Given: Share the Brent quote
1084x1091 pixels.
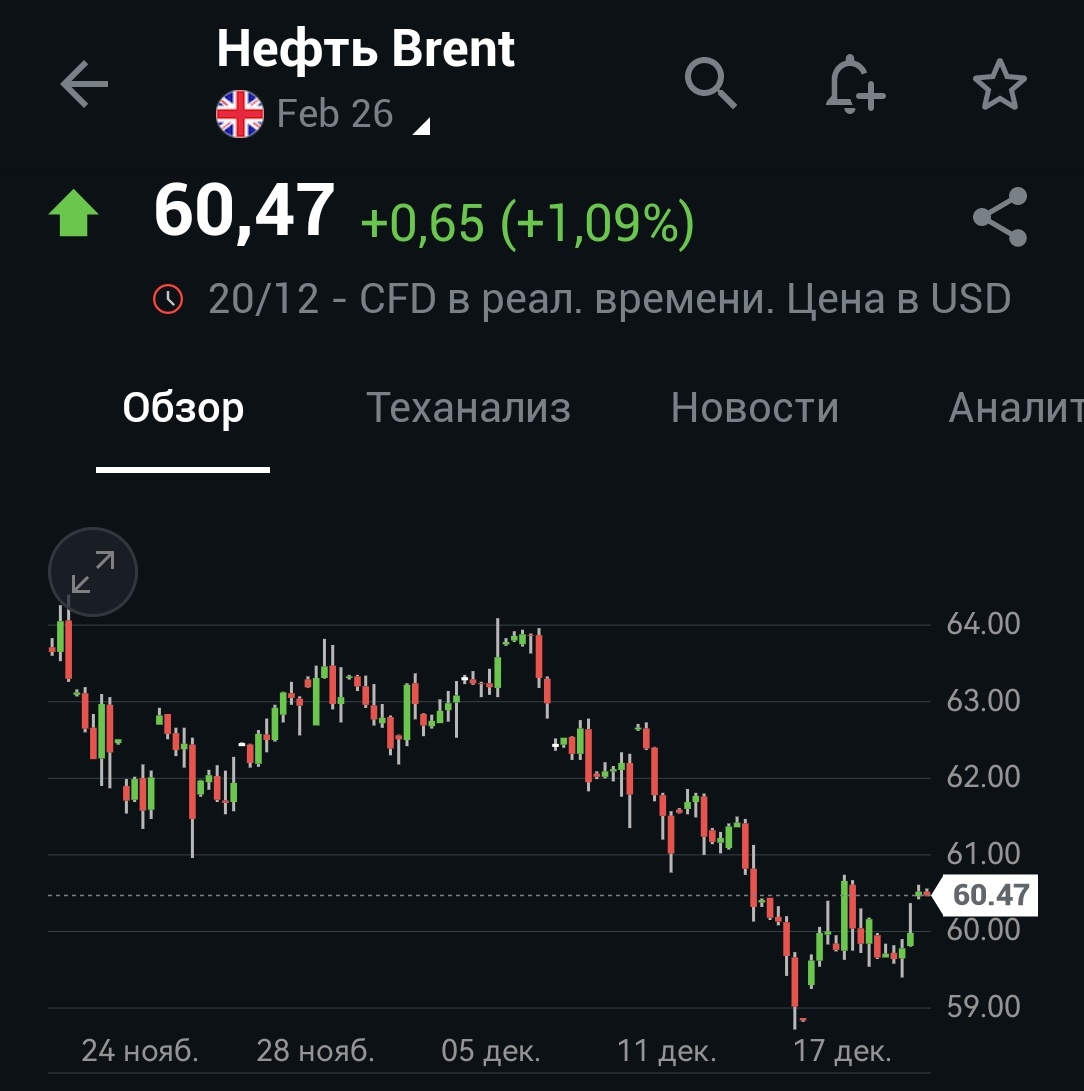Looking at the screenshot, I should click(x=999, y=217).
